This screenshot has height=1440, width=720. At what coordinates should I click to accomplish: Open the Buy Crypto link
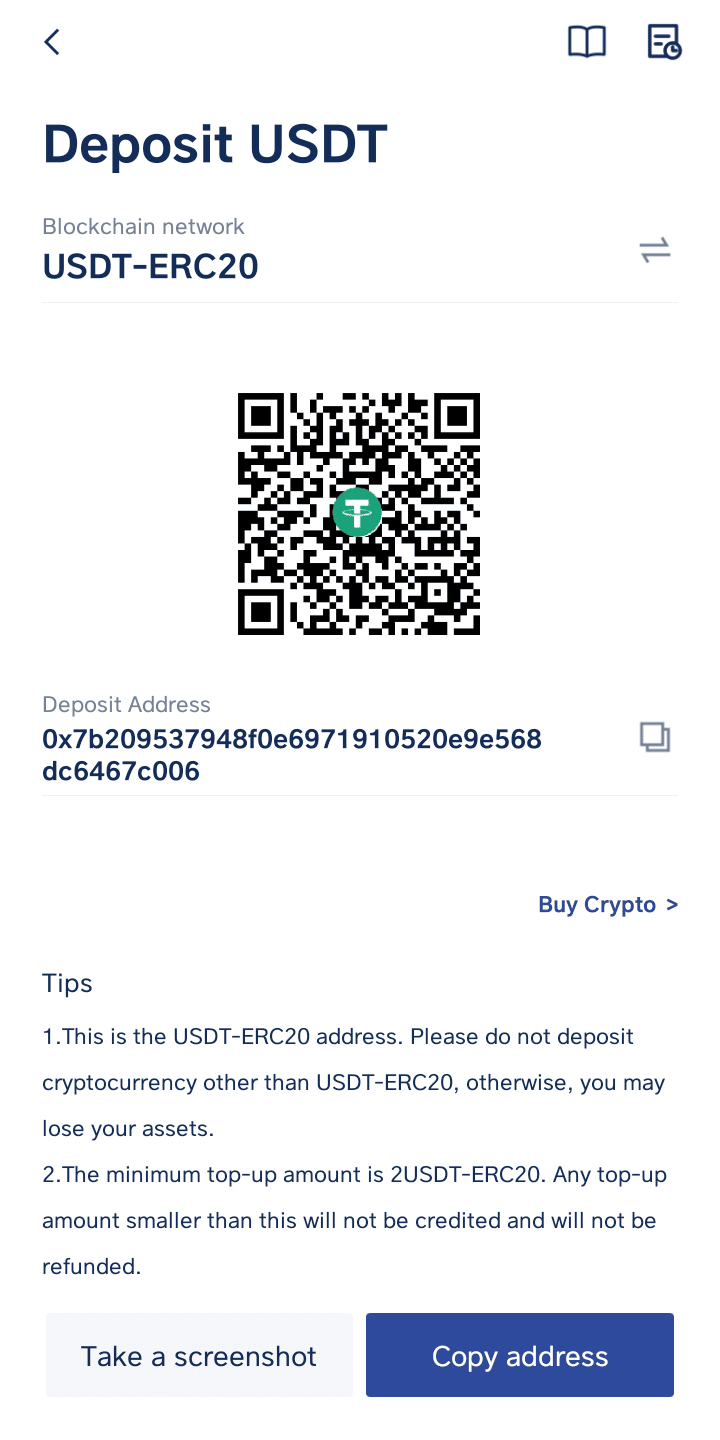(608, 905)
